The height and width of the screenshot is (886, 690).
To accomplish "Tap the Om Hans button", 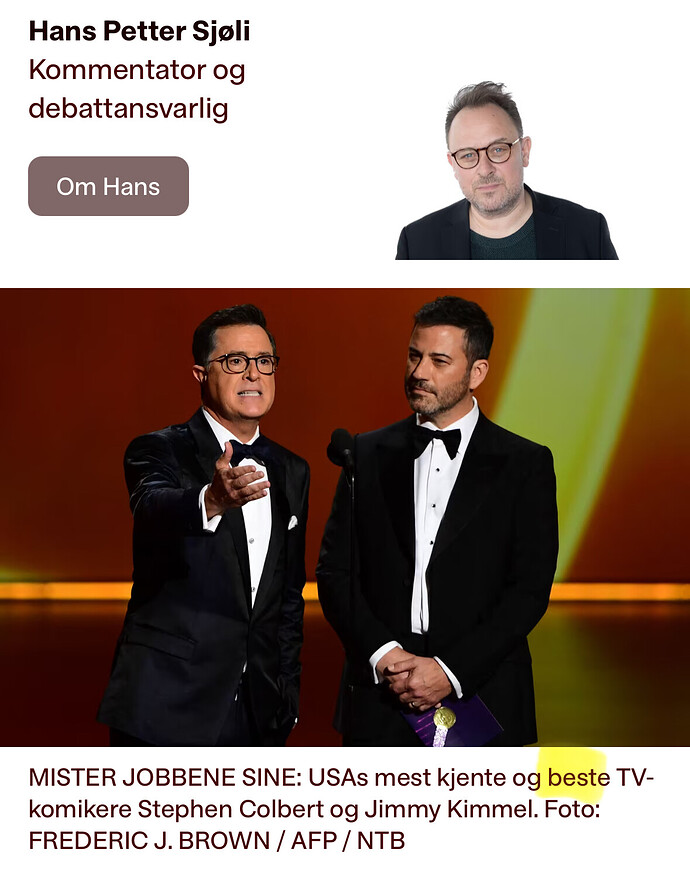I will click(108, 186).
